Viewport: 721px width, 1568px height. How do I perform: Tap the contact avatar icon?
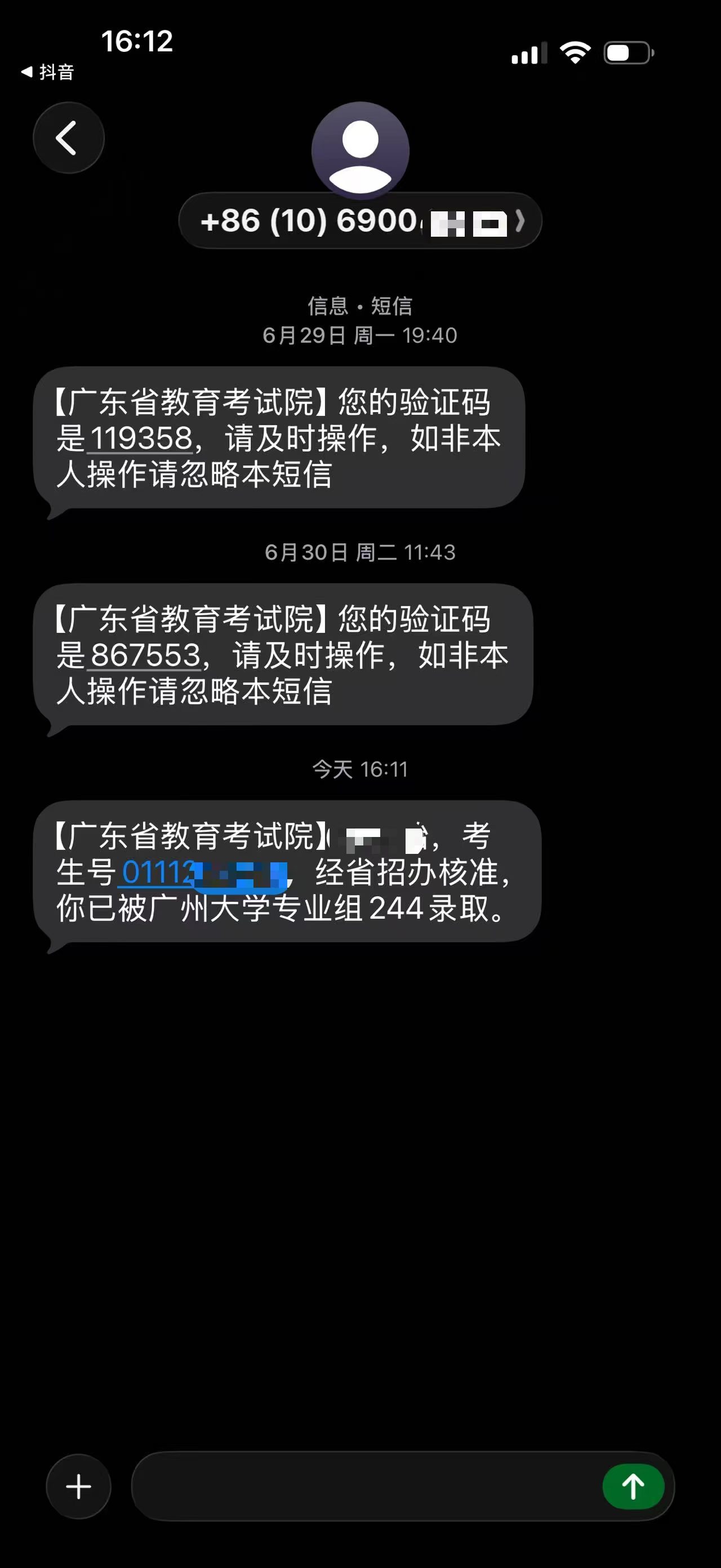coord(360,150)
